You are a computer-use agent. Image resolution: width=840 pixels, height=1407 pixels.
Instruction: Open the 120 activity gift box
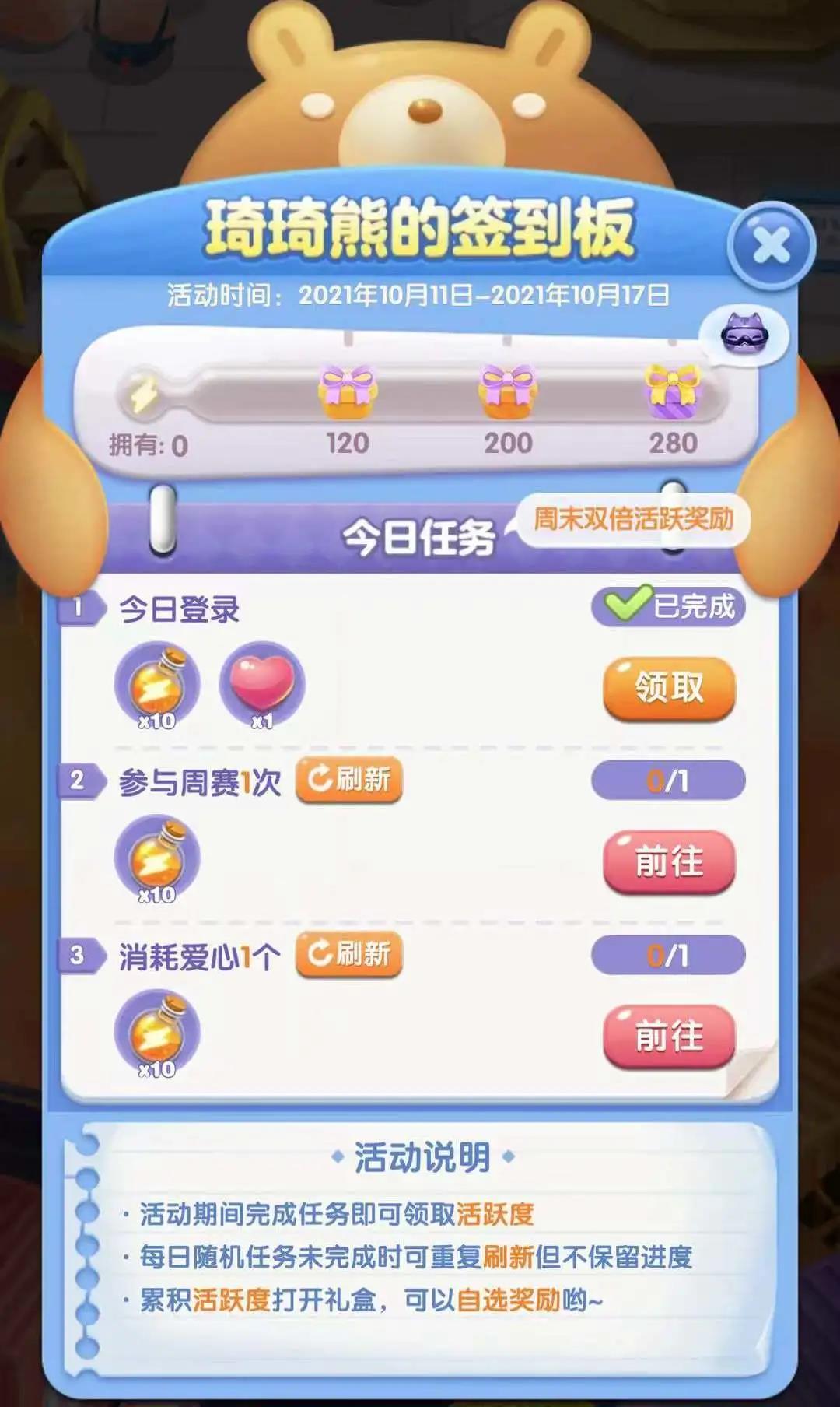(347, 393)
